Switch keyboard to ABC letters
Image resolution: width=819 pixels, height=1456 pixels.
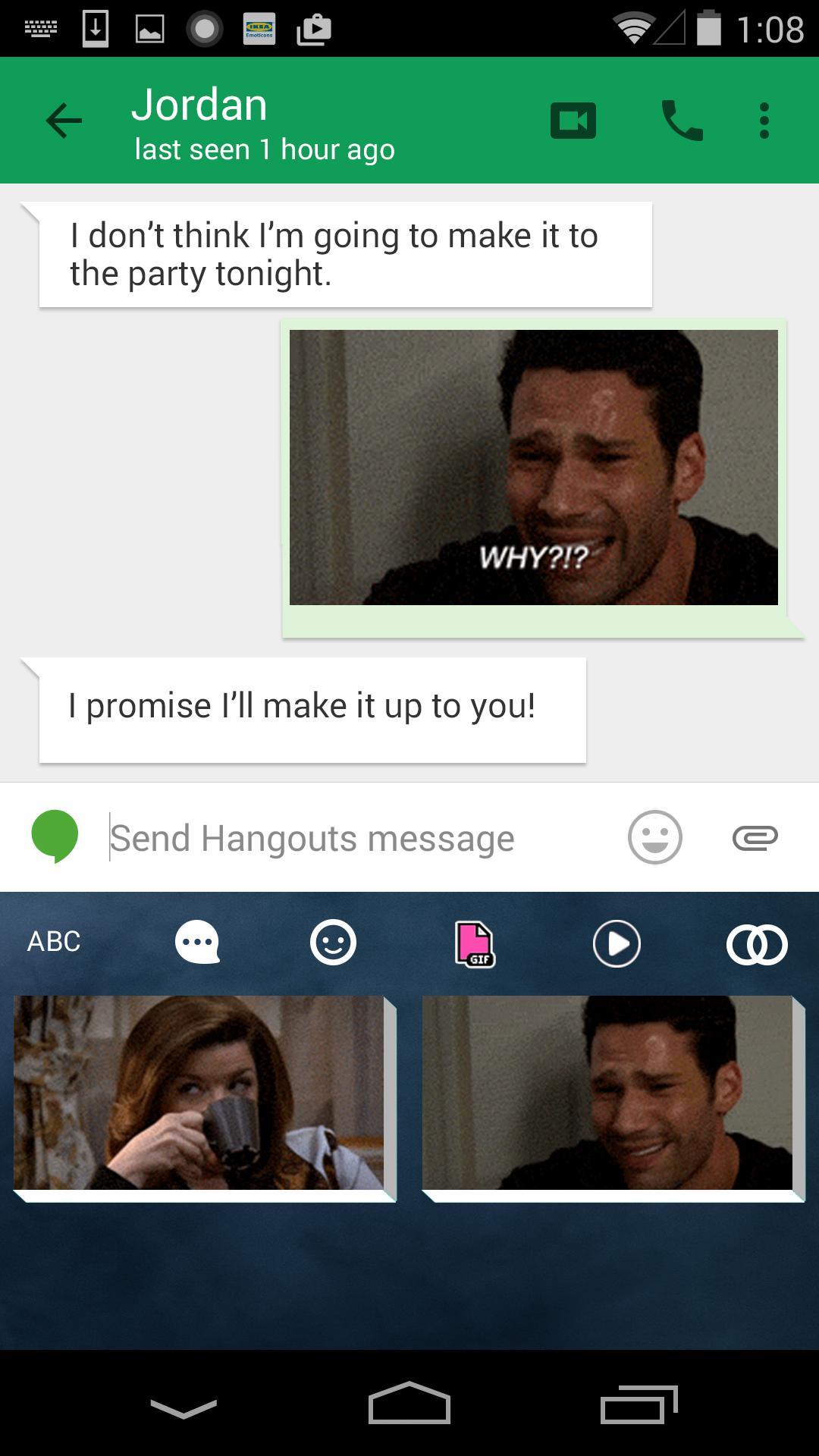point(54,942)
